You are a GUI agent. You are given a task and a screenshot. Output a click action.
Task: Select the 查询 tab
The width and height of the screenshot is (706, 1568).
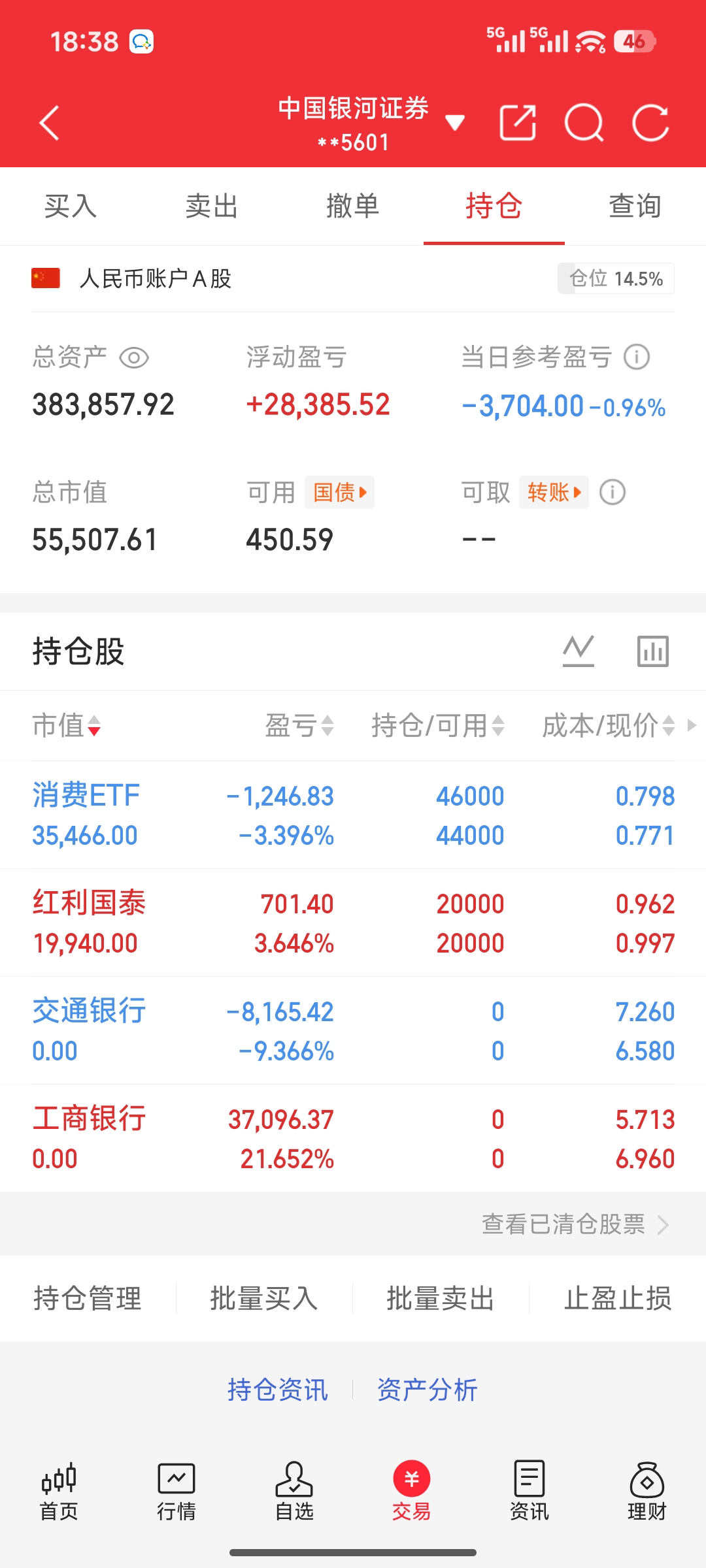point(635,206)
